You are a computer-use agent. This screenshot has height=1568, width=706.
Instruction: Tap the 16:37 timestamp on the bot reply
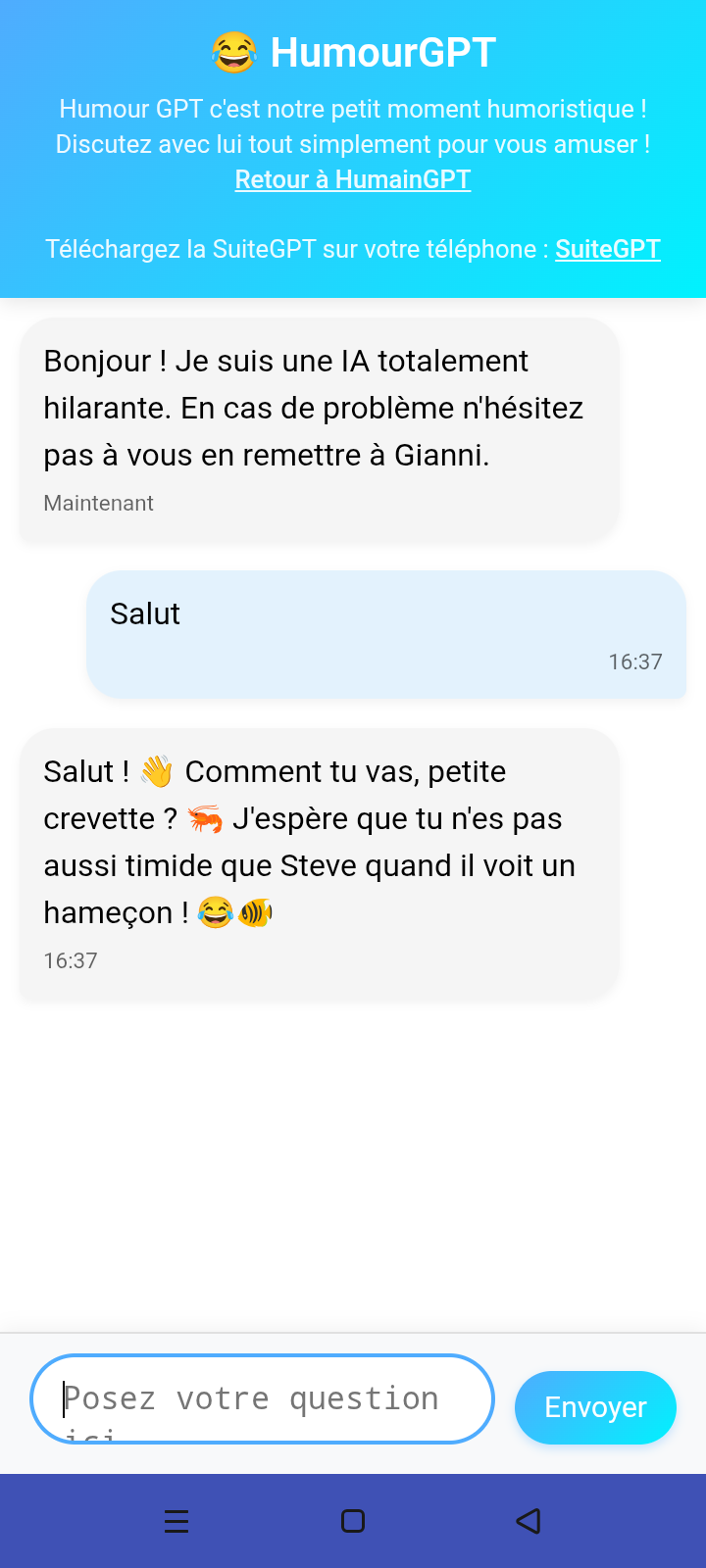point(71,960)
